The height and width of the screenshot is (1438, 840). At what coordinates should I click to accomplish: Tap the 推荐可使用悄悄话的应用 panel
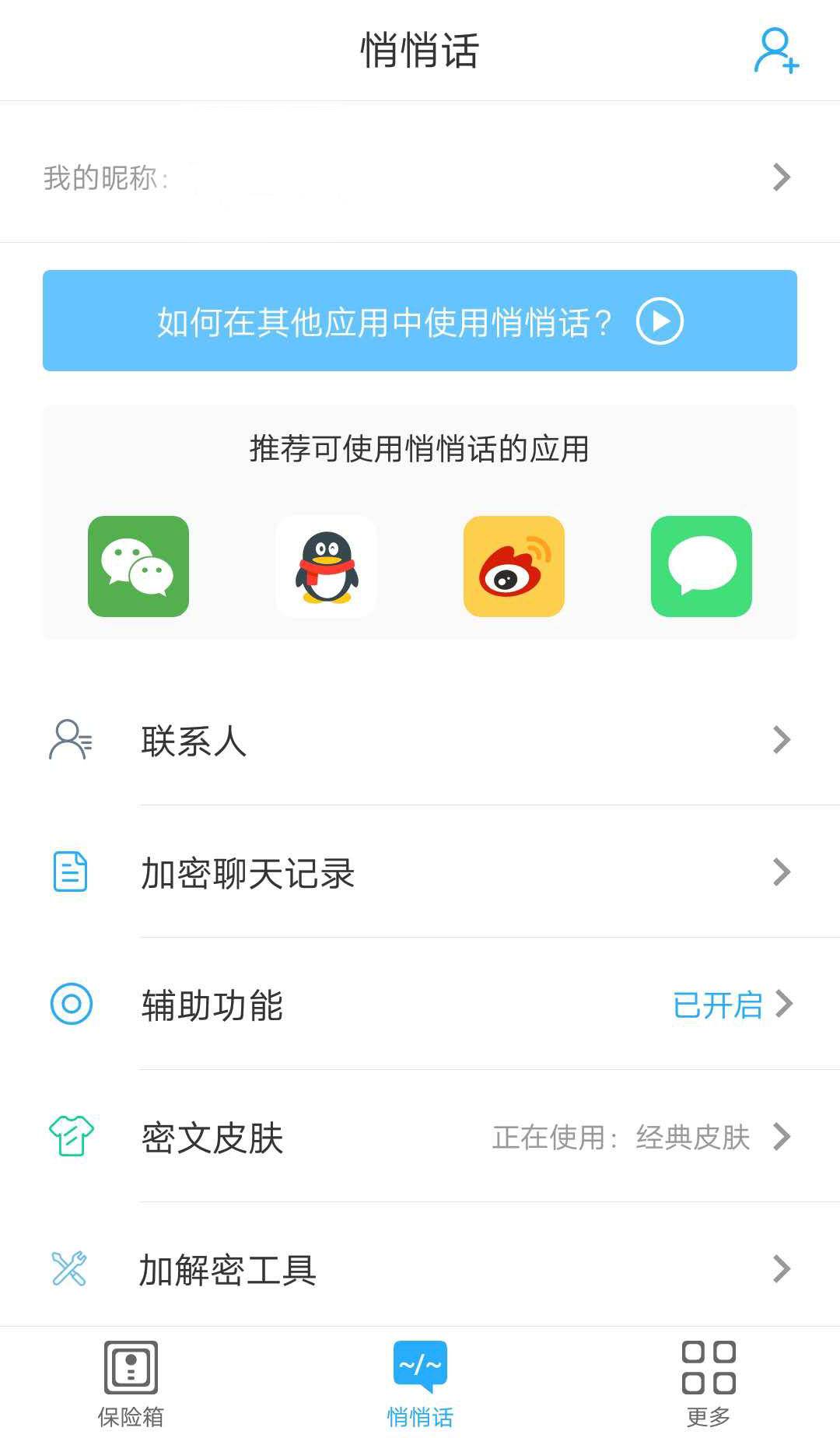[x=419, y=450]
